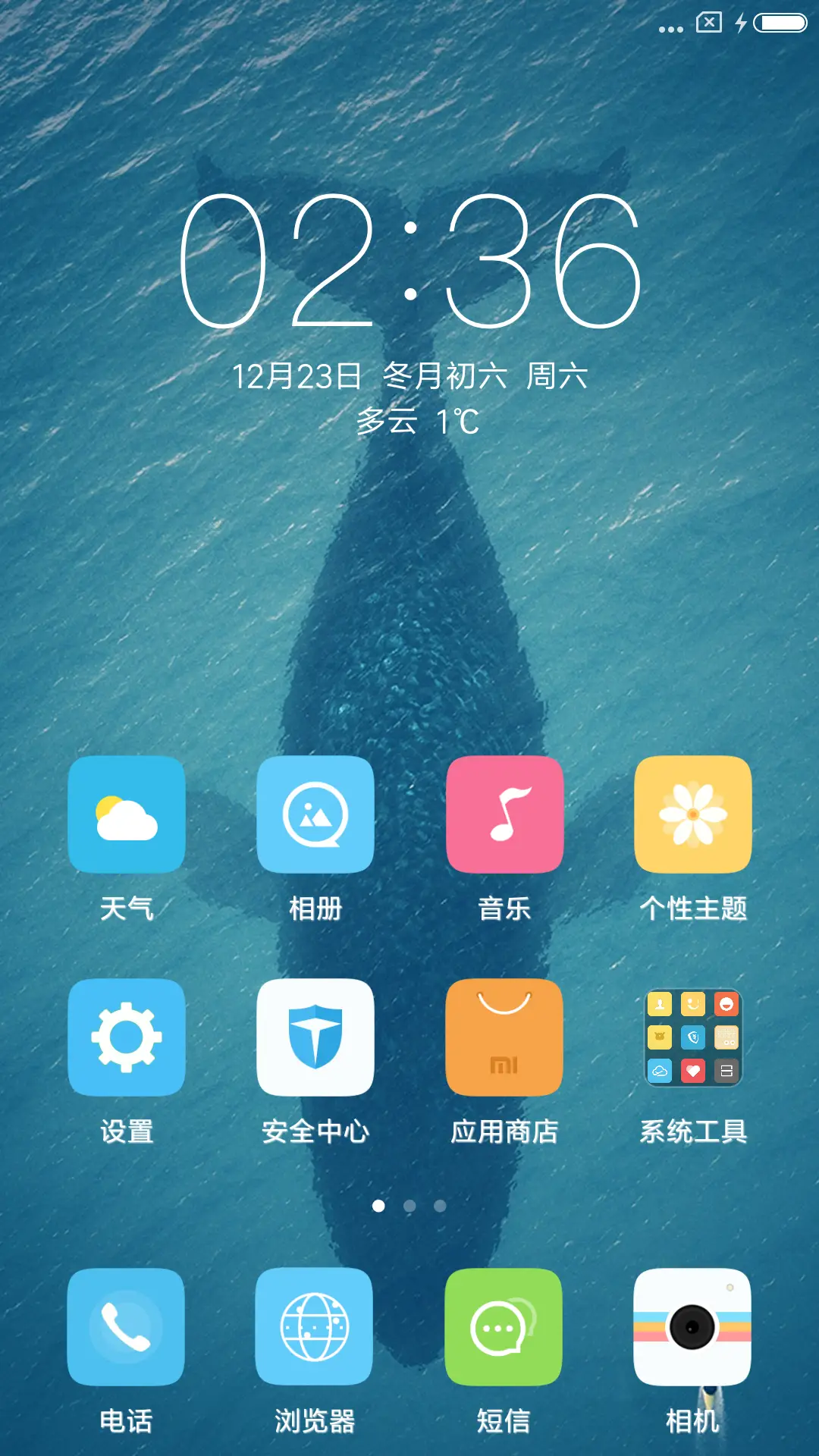819x1456 pixels.
Task: Launch the Browser app
Action: [315, 1328]
